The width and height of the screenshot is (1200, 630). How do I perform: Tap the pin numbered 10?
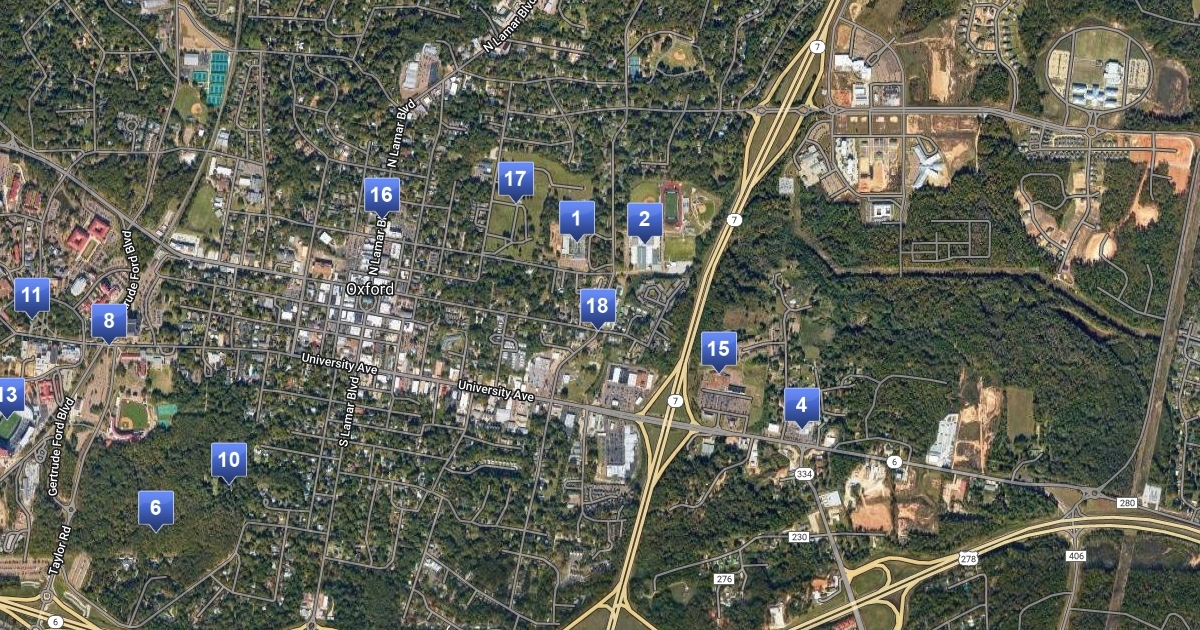(229, 460)
